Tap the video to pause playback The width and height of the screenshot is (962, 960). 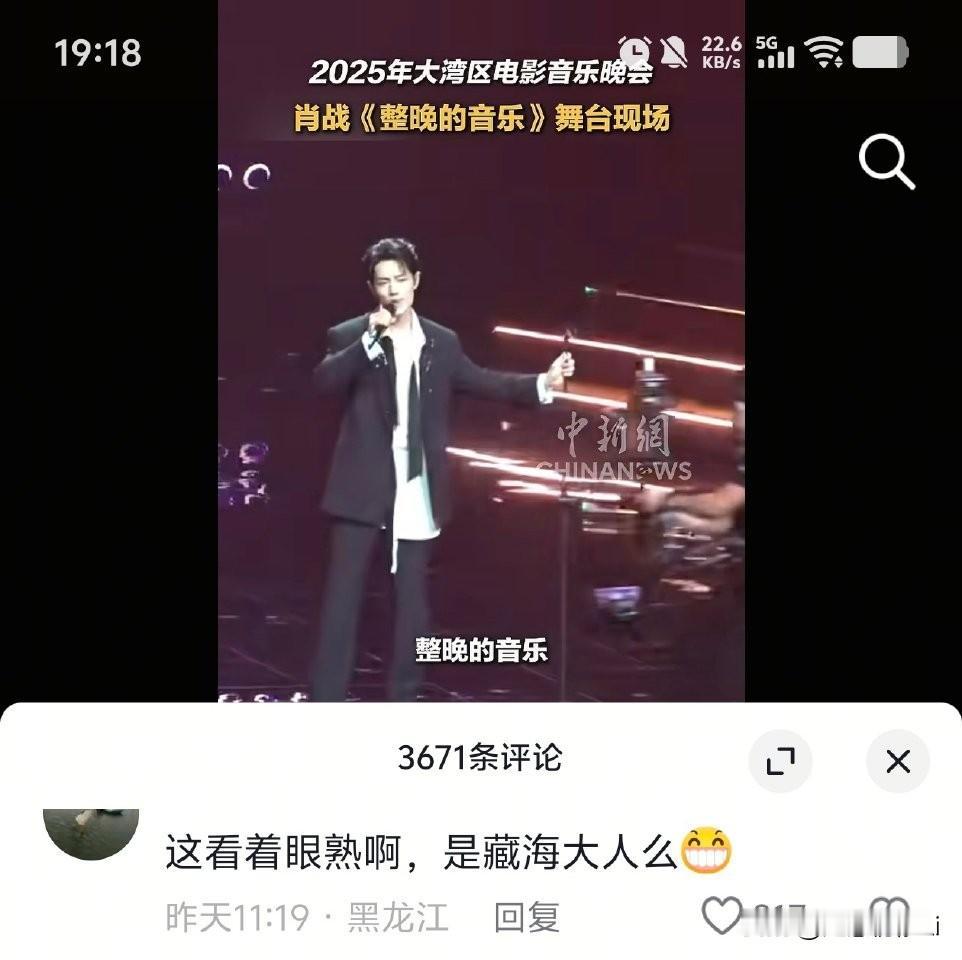pyautogui.click(x=481, y=393)
